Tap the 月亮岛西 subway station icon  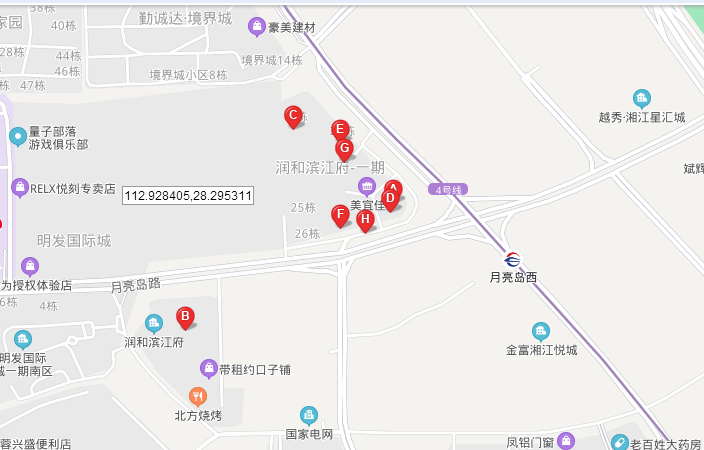(512, 260)
